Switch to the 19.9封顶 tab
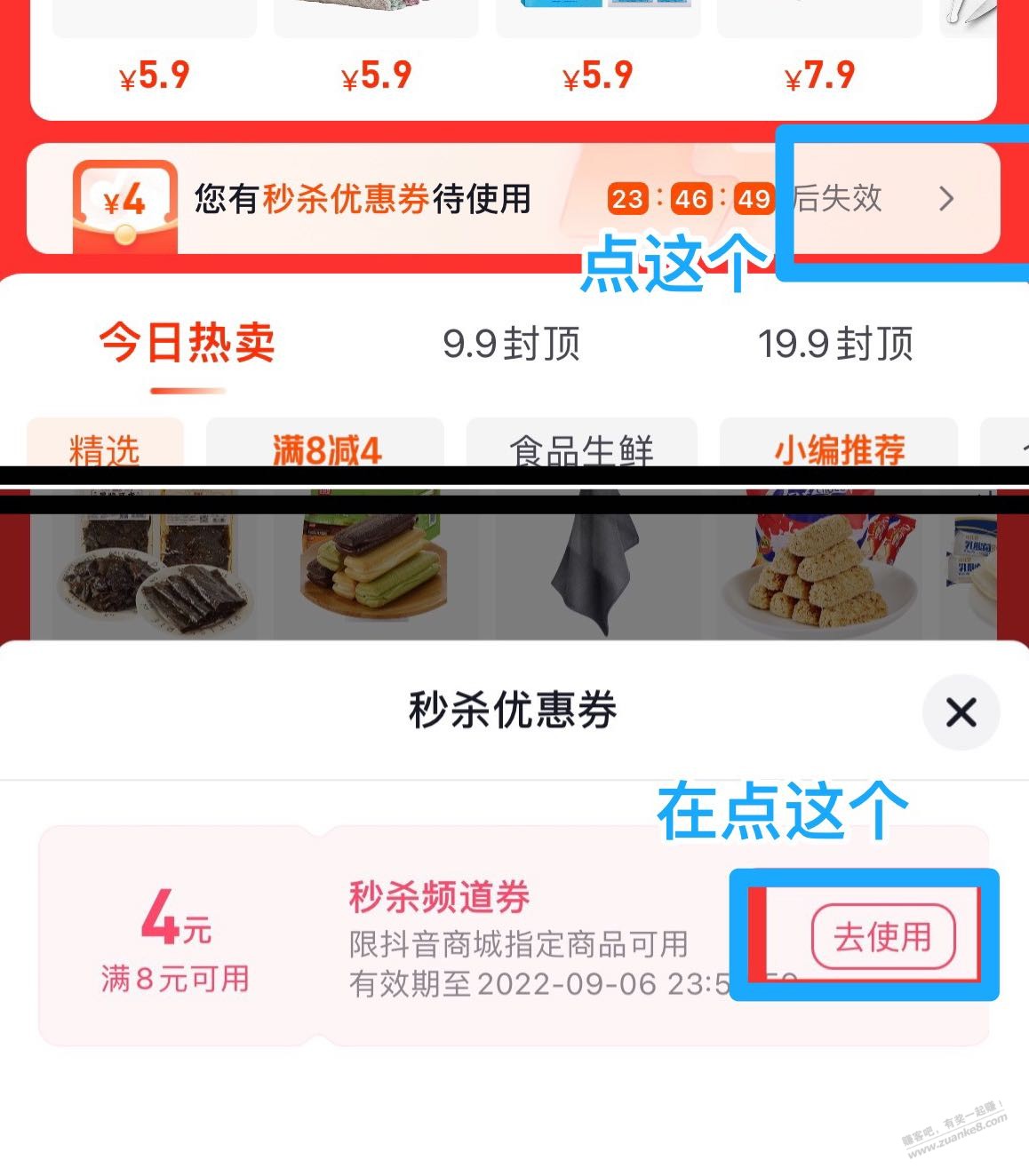The height and width of the screenshot is (1176, 1029). click(834, 344)
